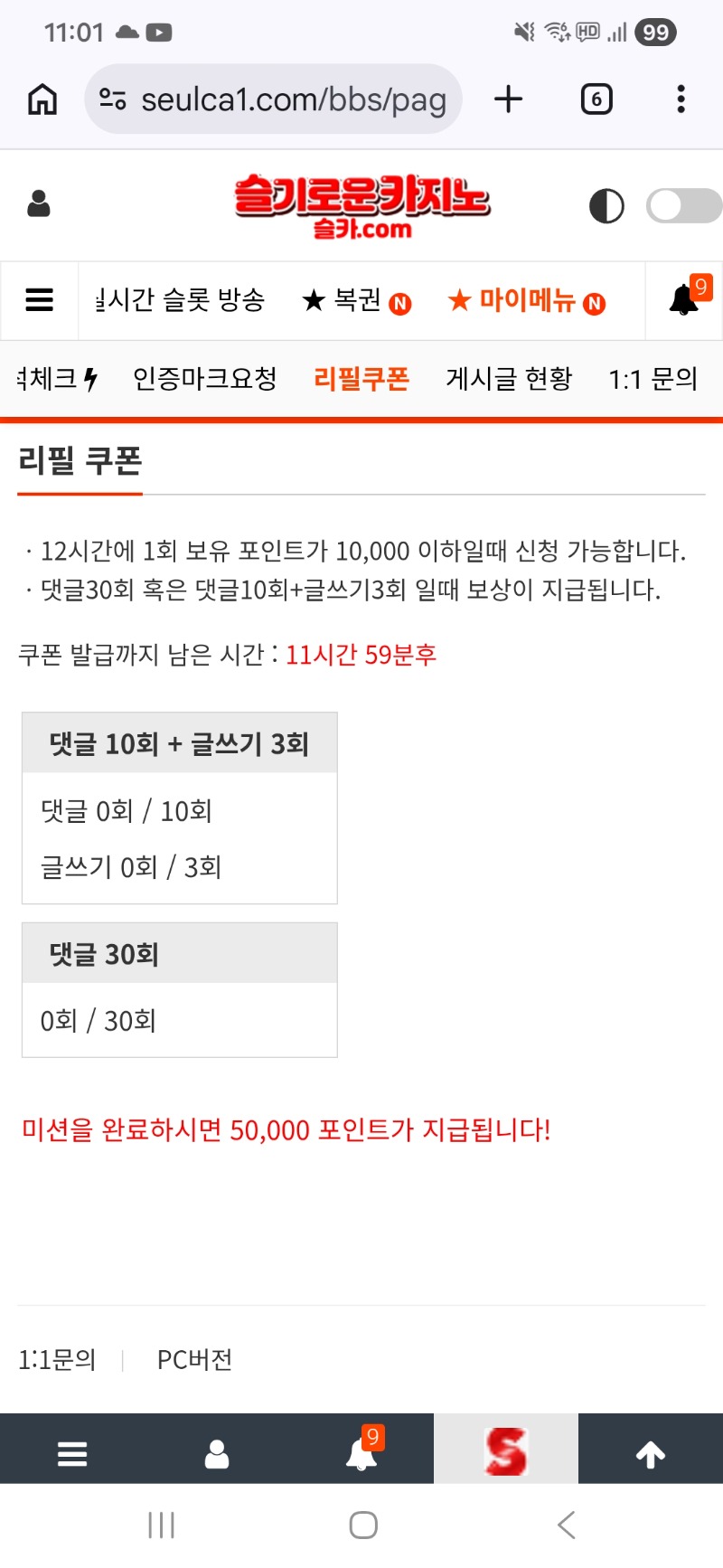Screen dimensions: 723x1568
Task: Open a new browser tab
Action: tap(509, 99)
